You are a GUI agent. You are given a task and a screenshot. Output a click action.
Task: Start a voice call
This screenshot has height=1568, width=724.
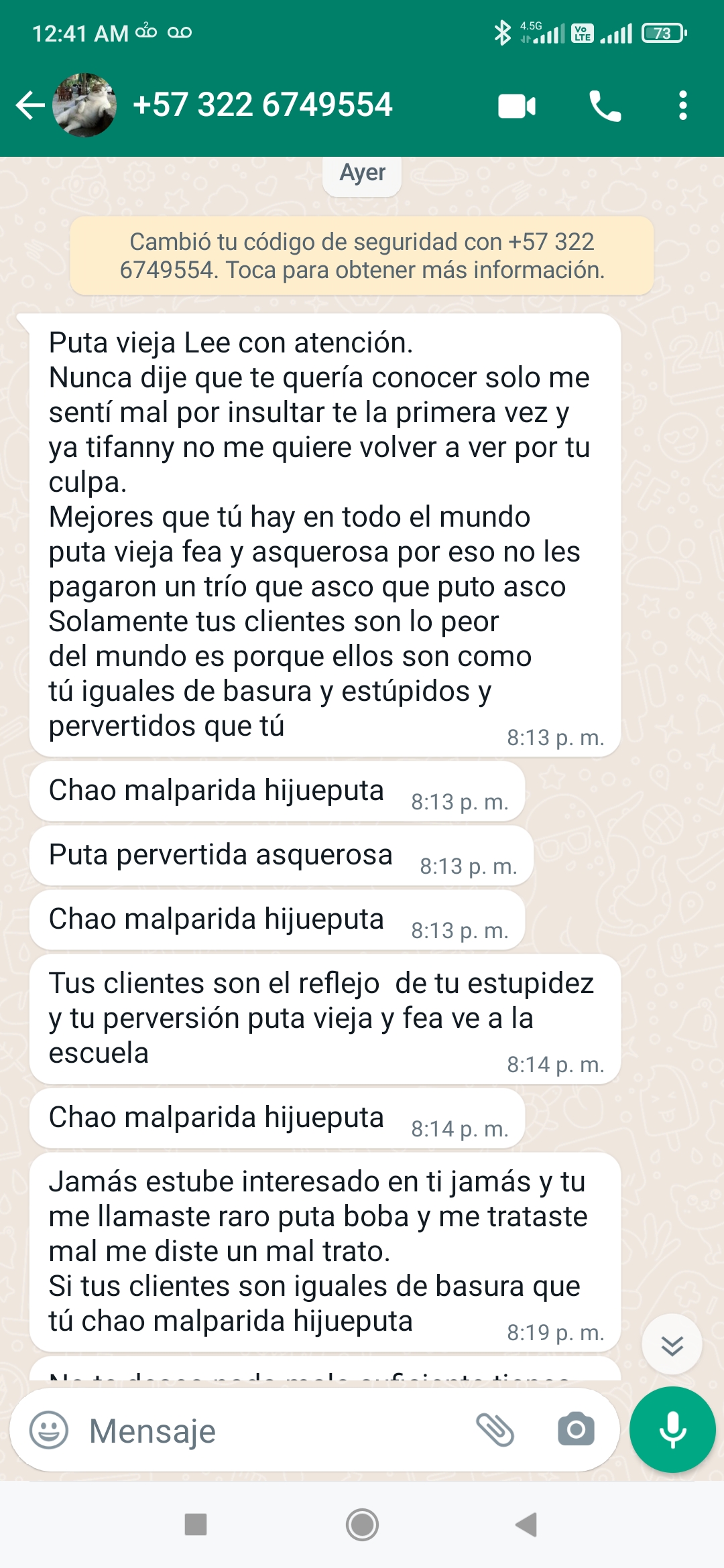(605, 106)
